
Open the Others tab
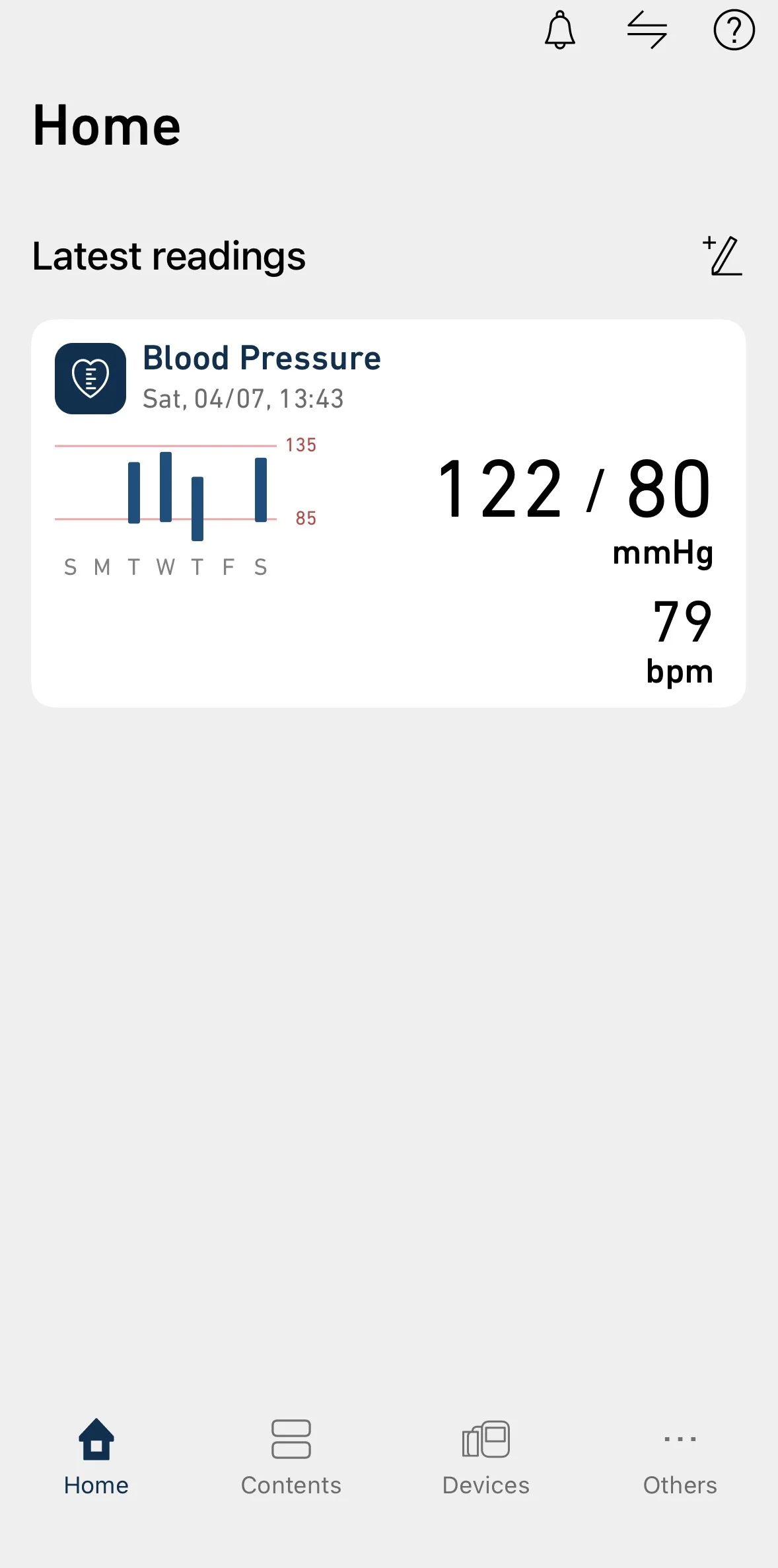[x=680, y=1457]
